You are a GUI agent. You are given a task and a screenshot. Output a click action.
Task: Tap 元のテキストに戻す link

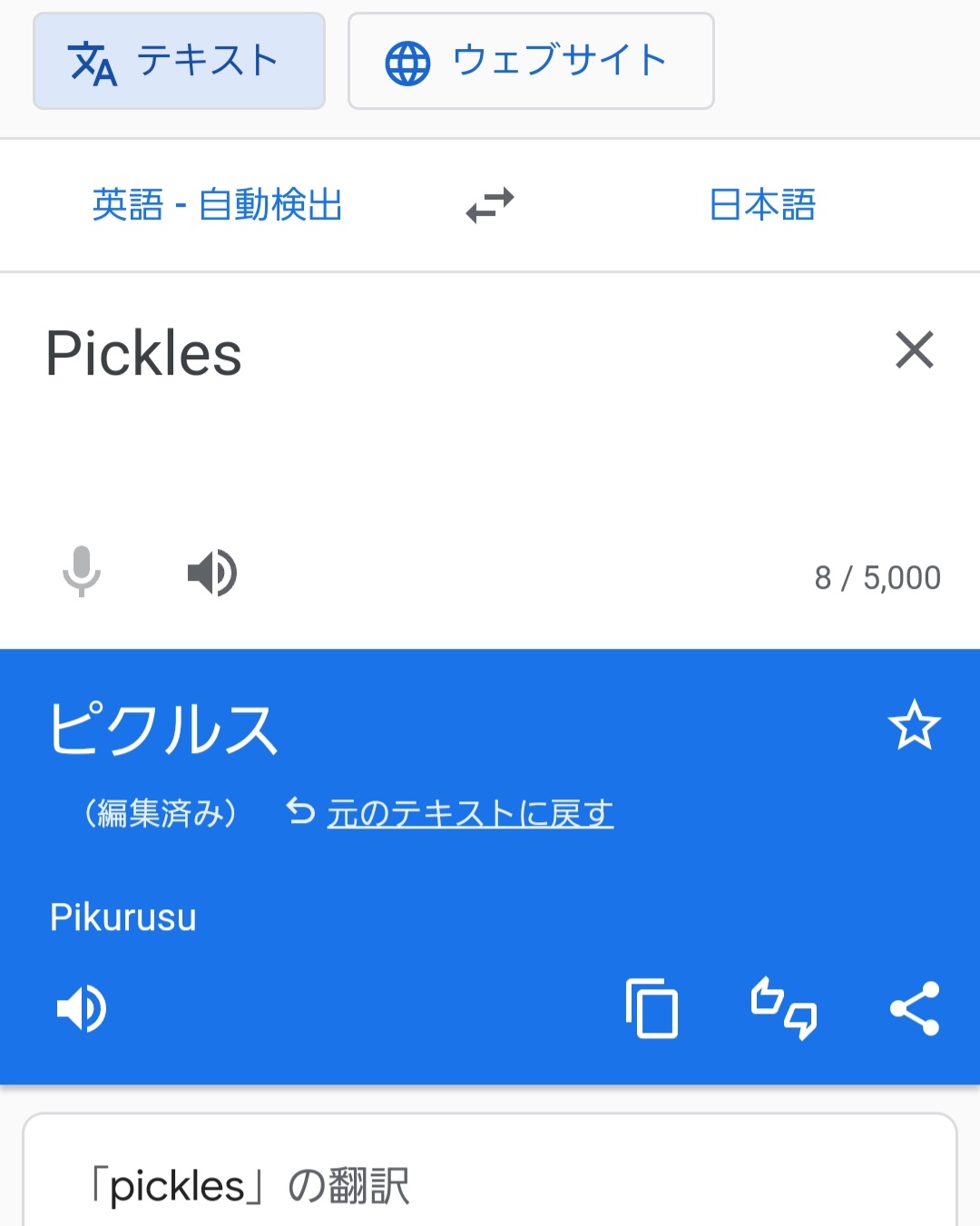[469, 813]
